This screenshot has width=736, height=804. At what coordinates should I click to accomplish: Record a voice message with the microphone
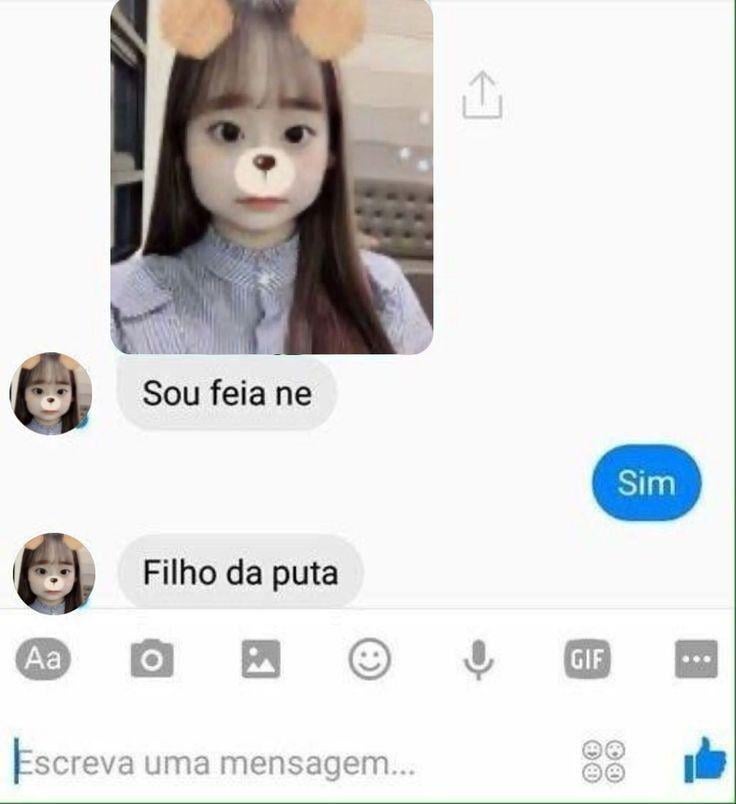click(478, 660)
